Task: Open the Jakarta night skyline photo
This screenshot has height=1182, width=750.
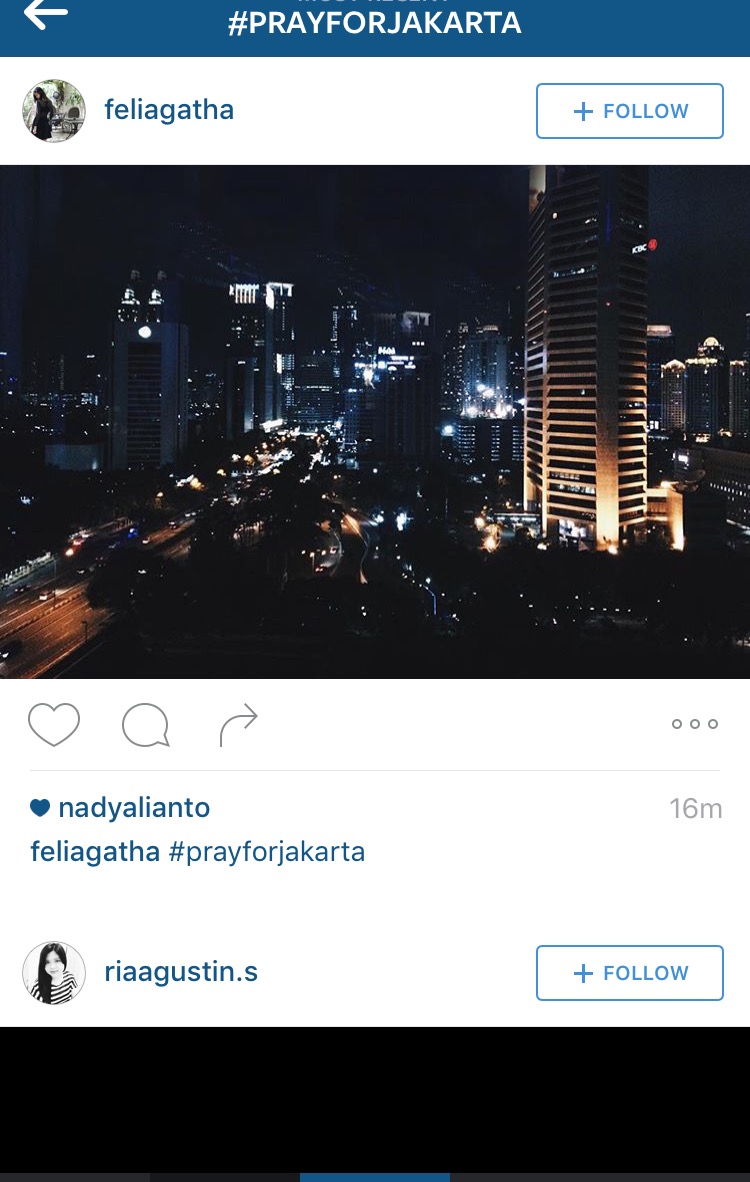Action: [375, 421]
